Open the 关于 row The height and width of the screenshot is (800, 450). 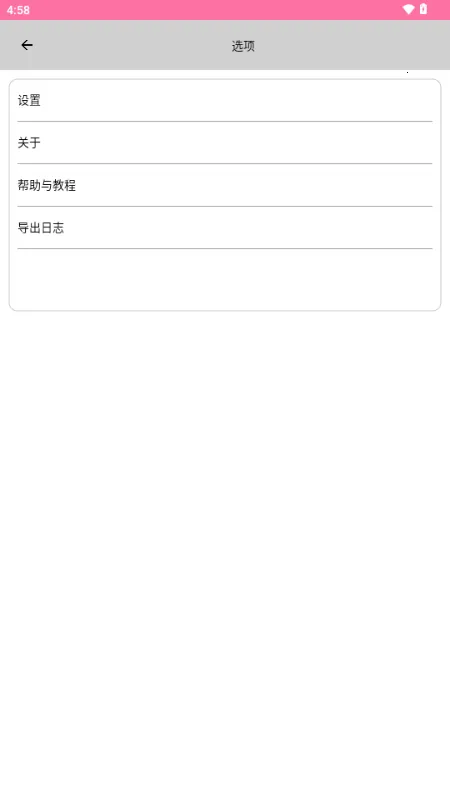click(224, 143)
